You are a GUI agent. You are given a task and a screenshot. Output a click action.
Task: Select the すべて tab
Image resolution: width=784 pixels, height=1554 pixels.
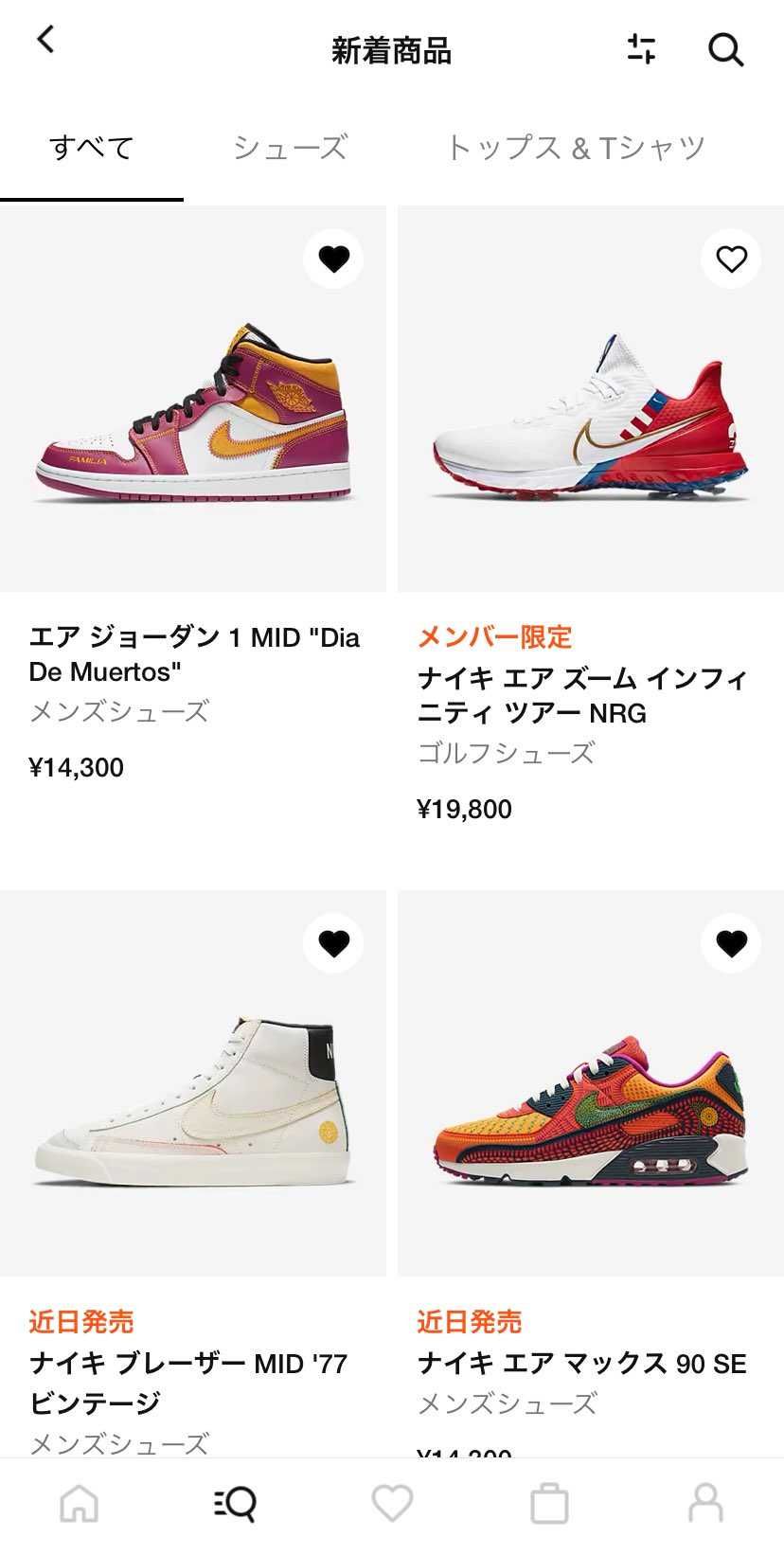coord(92,148)
